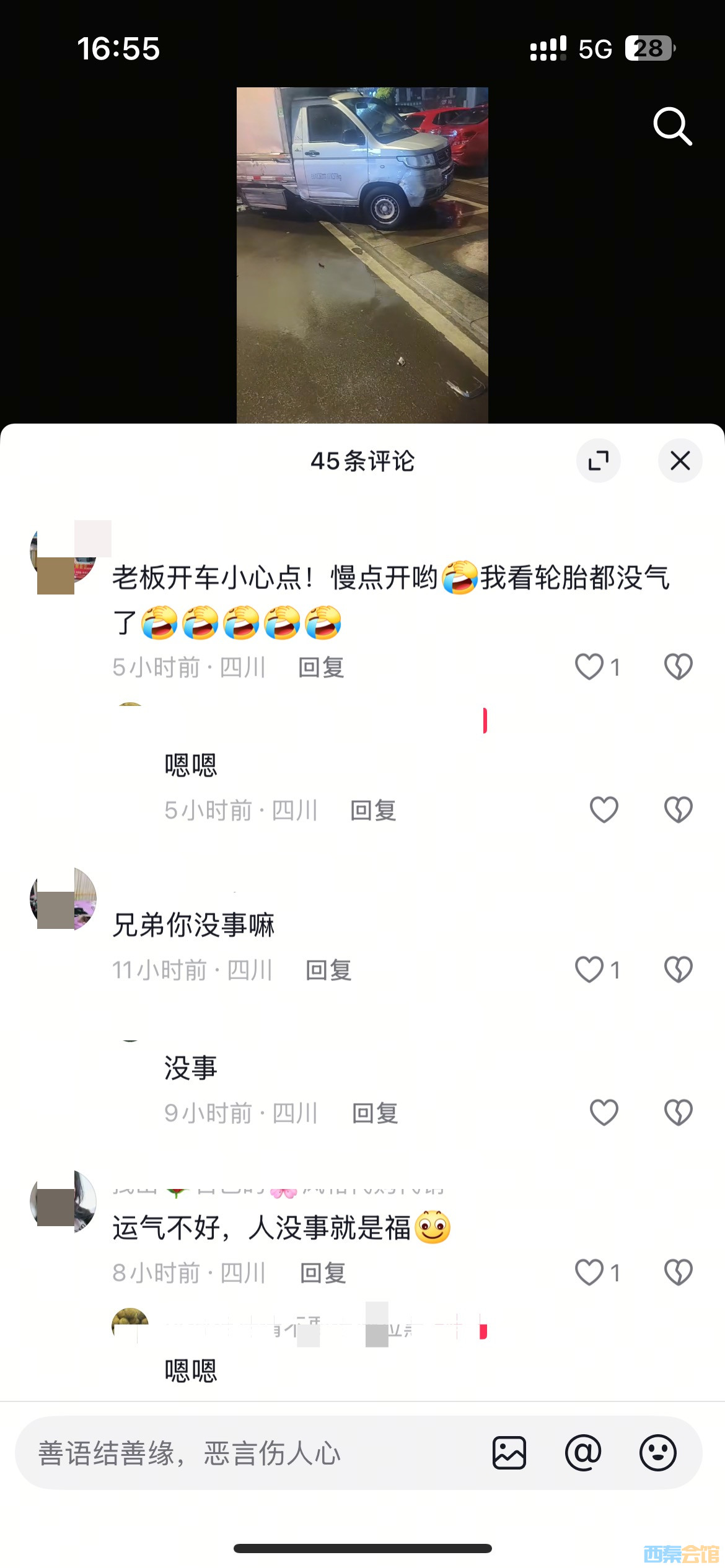Image resolution: width=725 pixels, height=1568 pixels.
Task: Open the emoji picker
Action: (x=657, y=1453)
